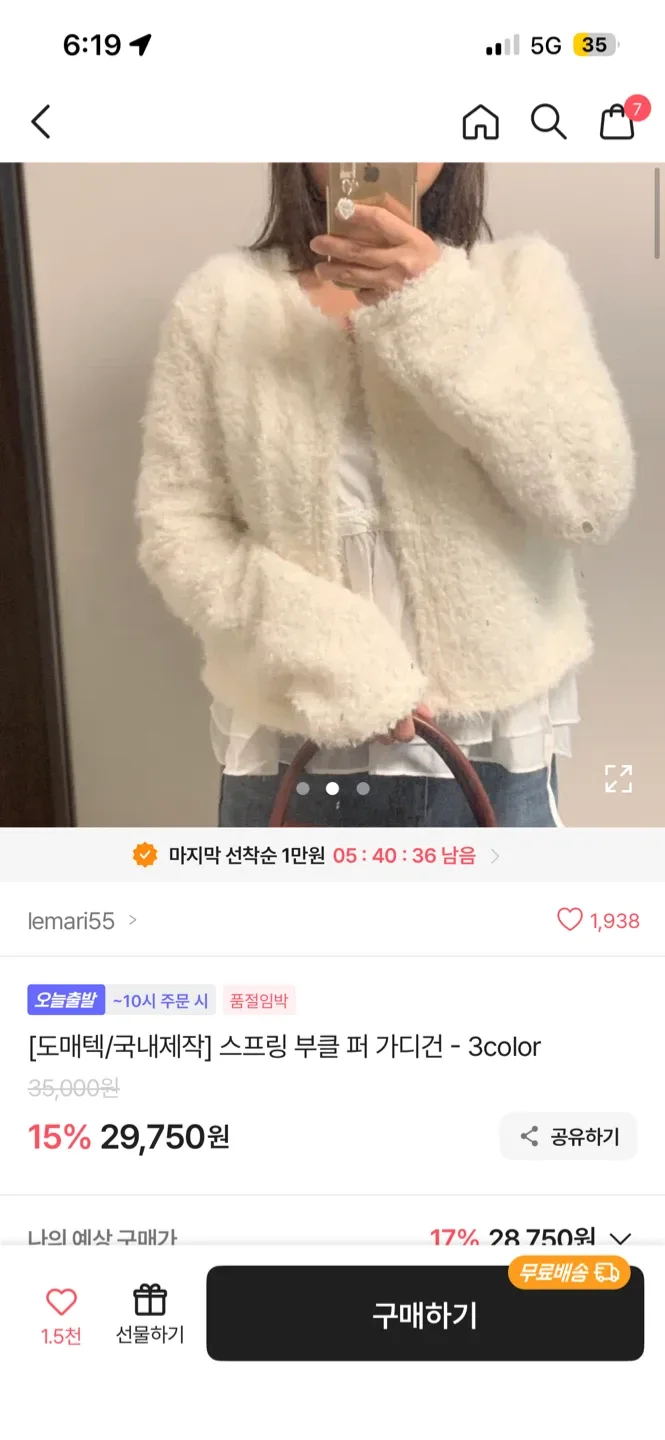Tap the product photo of the fur cardigan

(332, 480)
